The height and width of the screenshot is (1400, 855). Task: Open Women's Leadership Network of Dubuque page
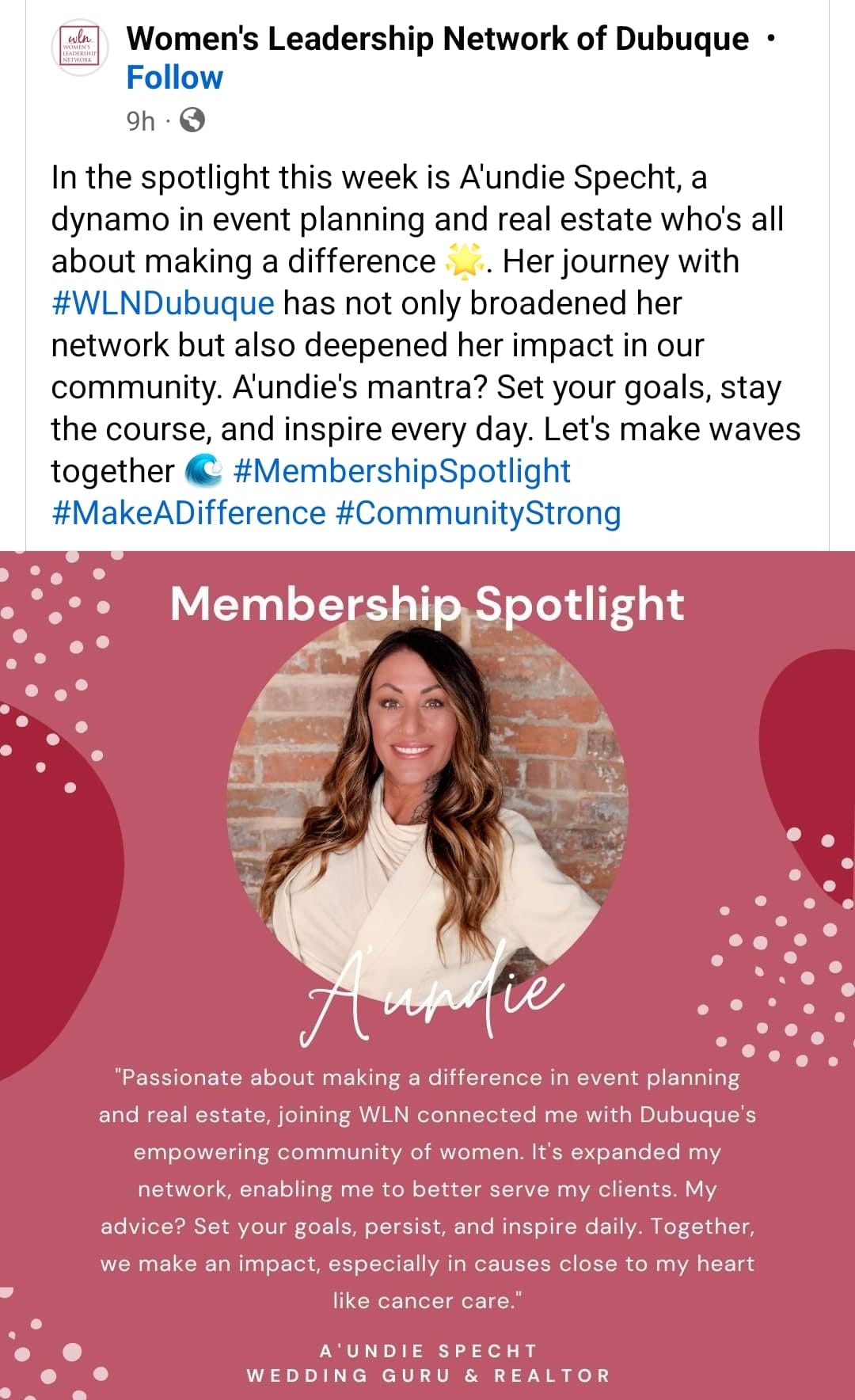click(x=437, y=38)
